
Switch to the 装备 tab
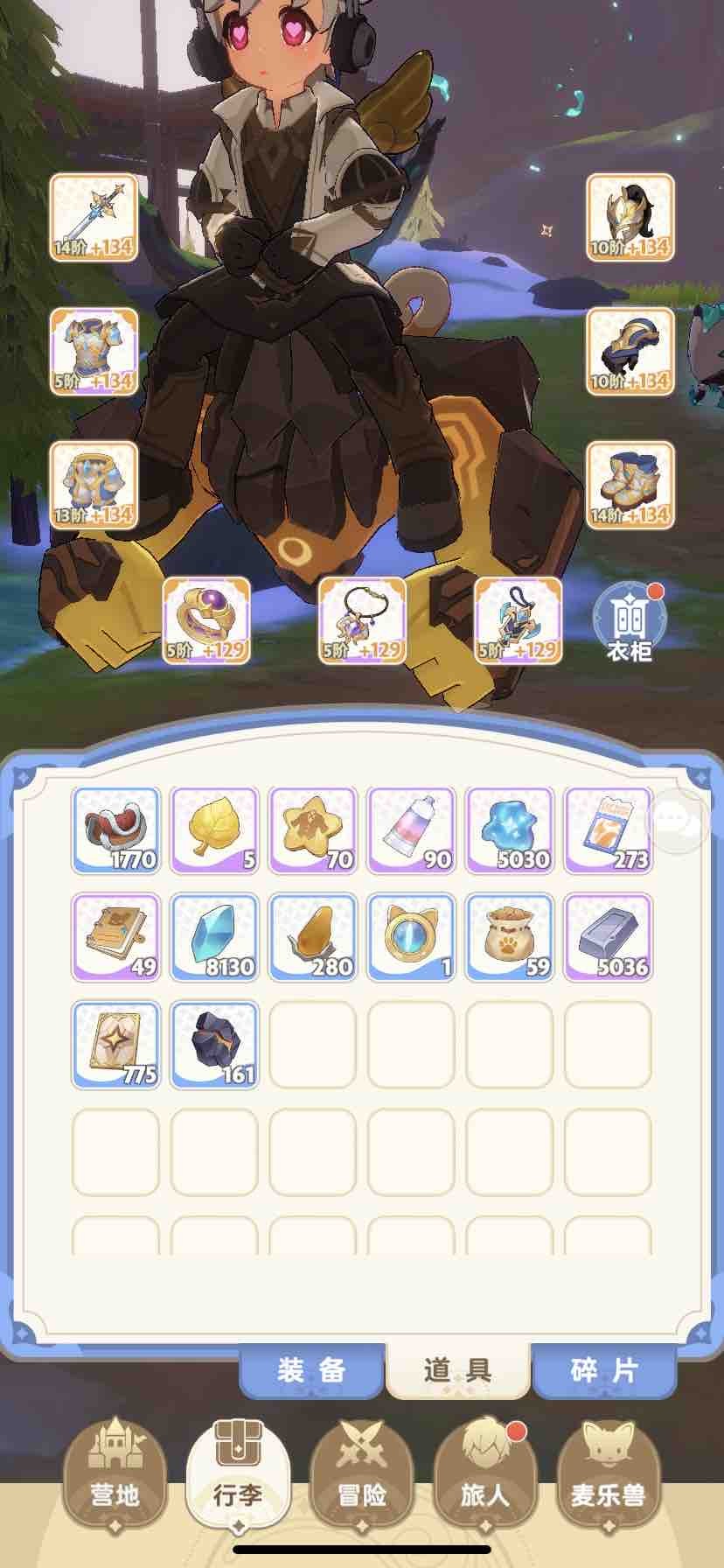pyautogui.click(x=311, y=1370)
